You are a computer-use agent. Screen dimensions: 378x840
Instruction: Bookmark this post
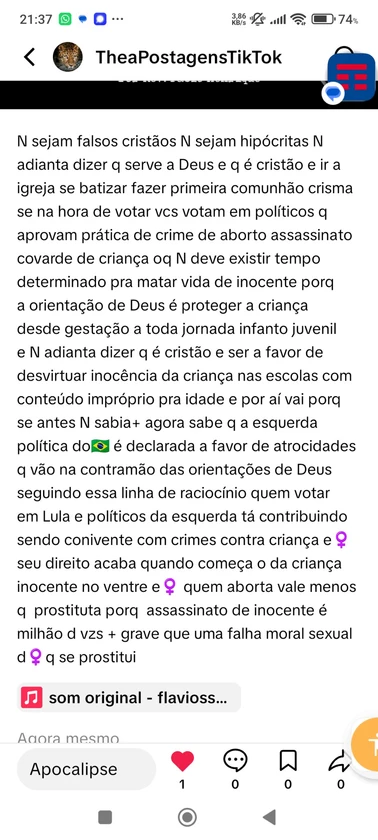tap(288, 761)
